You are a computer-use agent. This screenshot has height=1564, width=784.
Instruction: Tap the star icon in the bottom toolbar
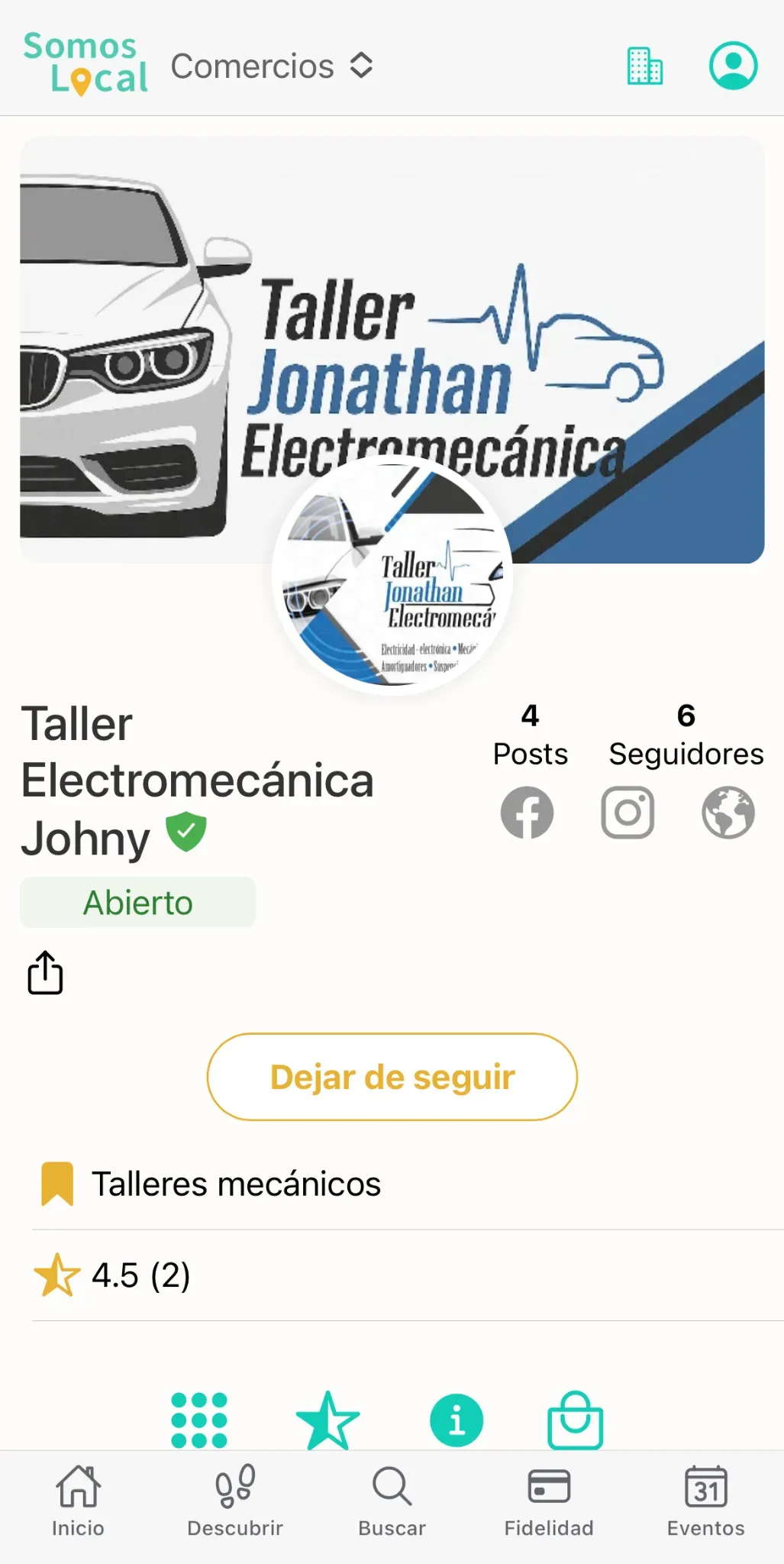click(x=328, y=1419)
